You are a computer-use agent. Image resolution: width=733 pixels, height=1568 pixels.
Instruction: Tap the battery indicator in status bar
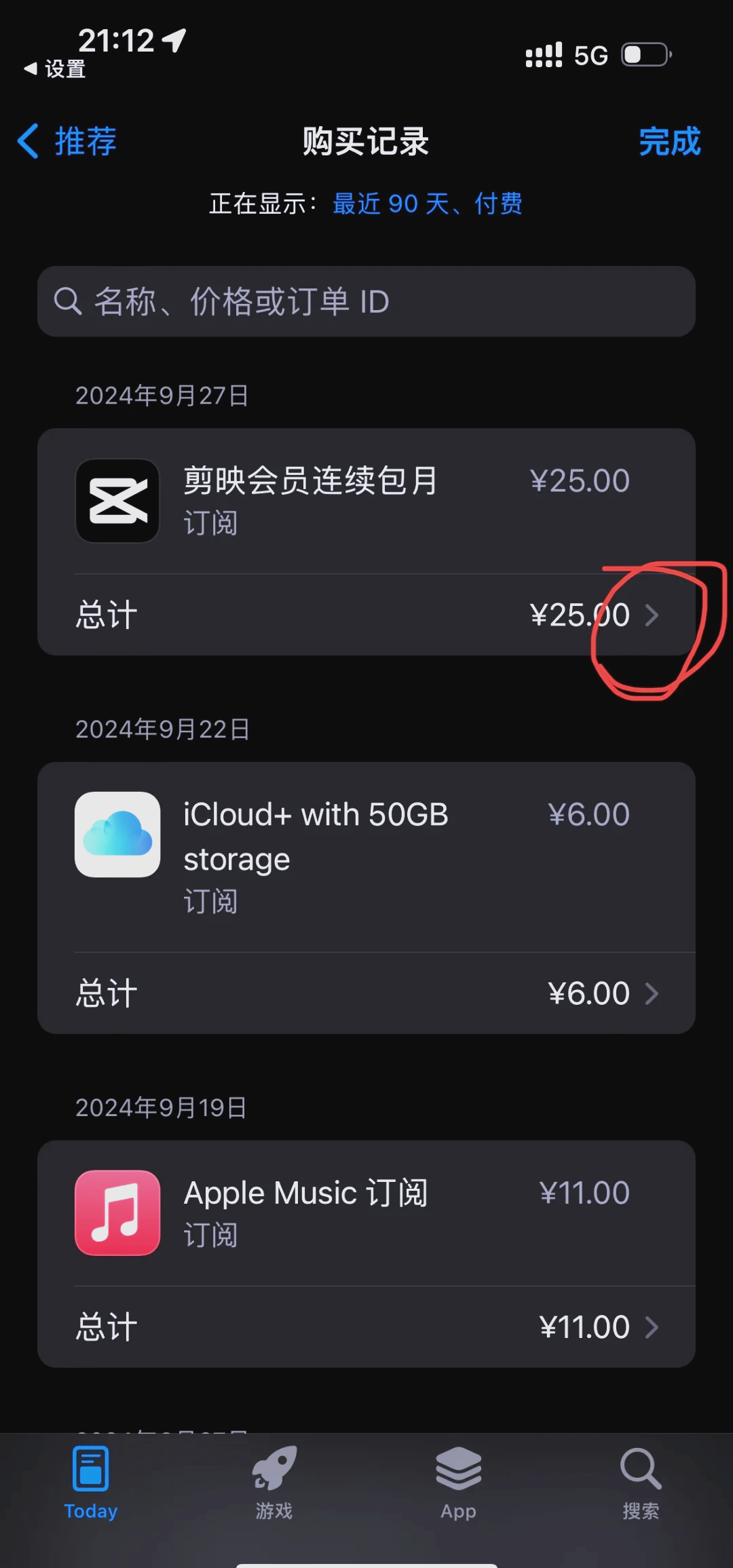coord(643,54)
